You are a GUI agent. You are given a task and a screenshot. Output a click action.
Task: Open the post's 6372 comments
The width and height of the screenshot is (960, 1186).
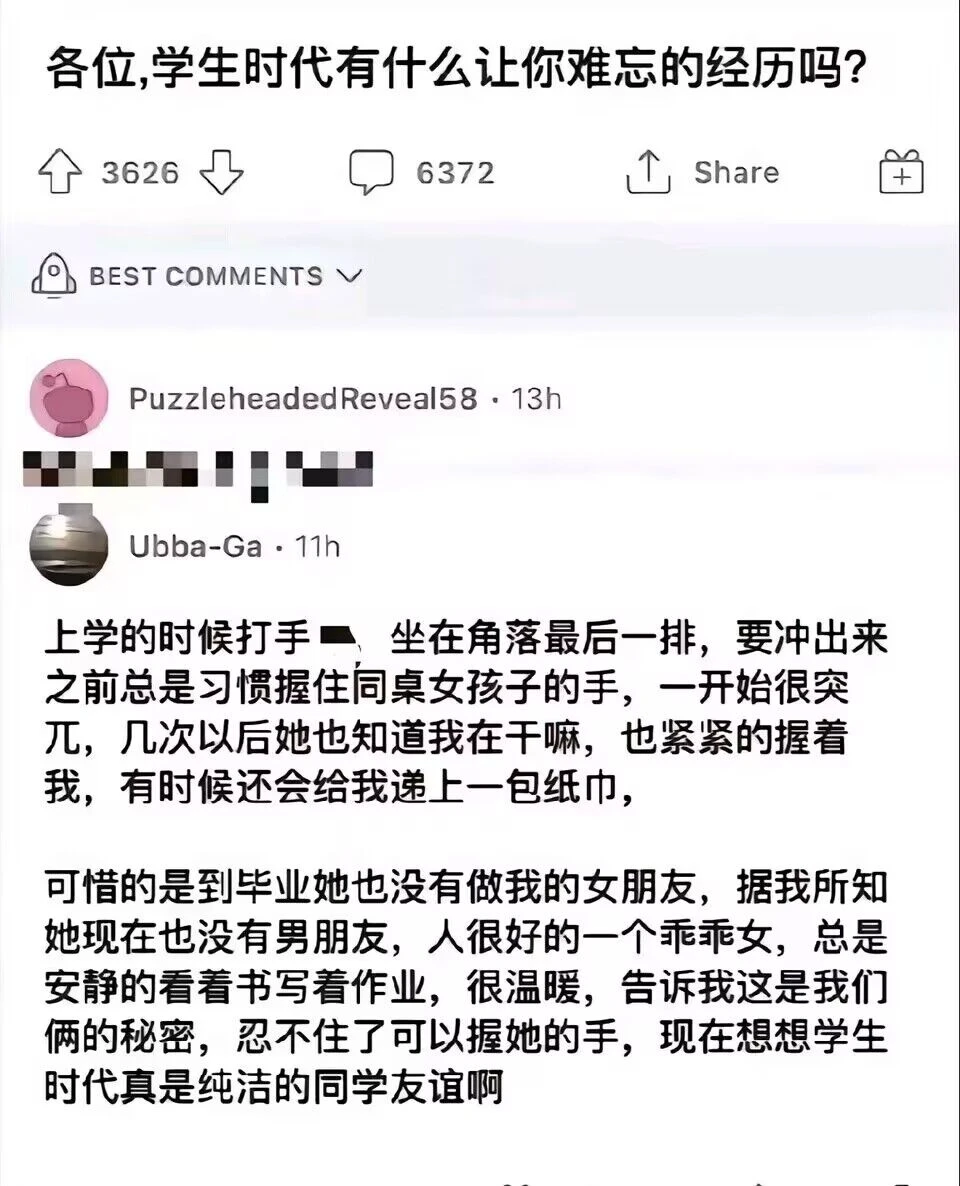coord(421,173)
